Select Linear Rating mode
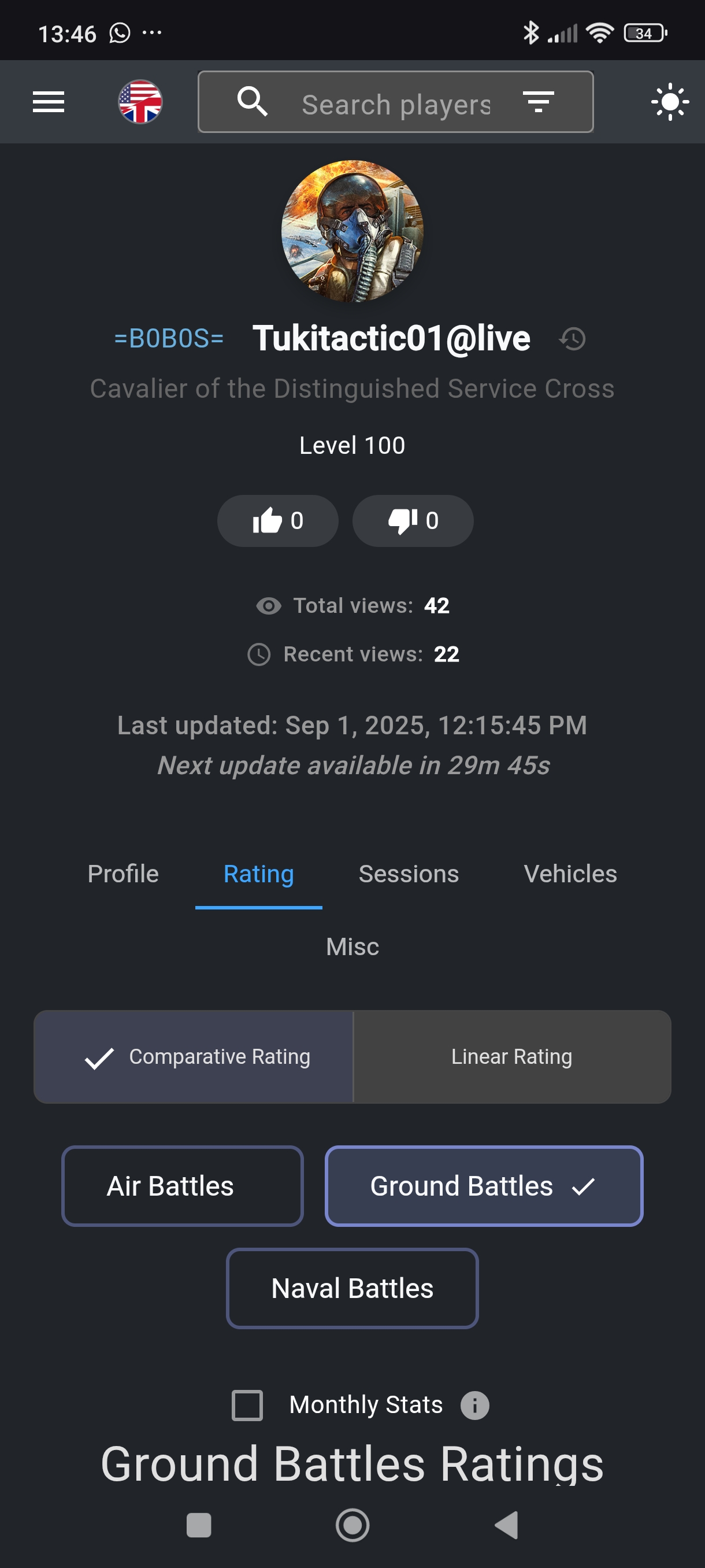Screen dimensions: 705x1568 [x=512, y=1057]
